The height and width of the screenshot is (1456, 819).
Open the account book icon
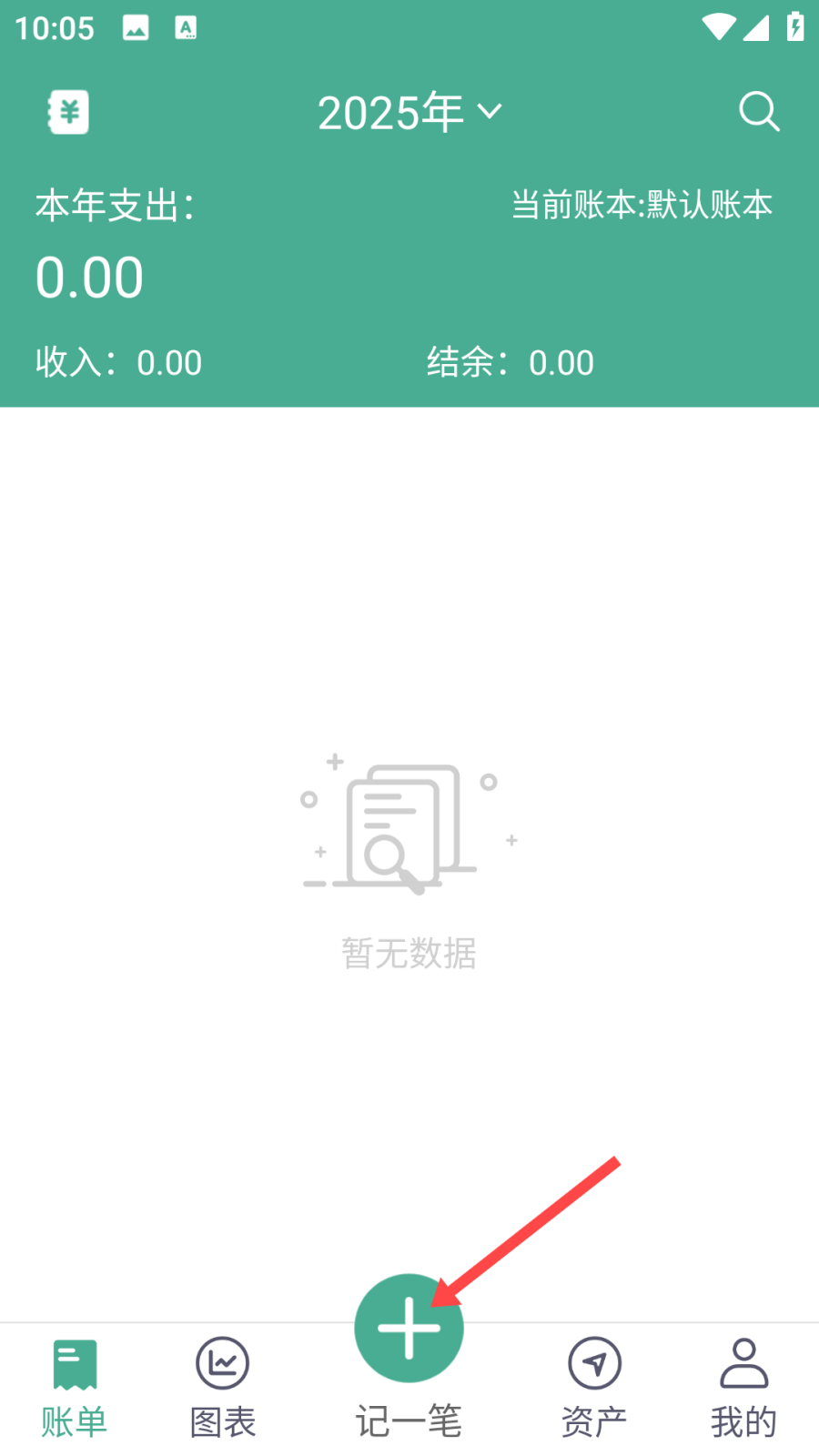(68, 112)
